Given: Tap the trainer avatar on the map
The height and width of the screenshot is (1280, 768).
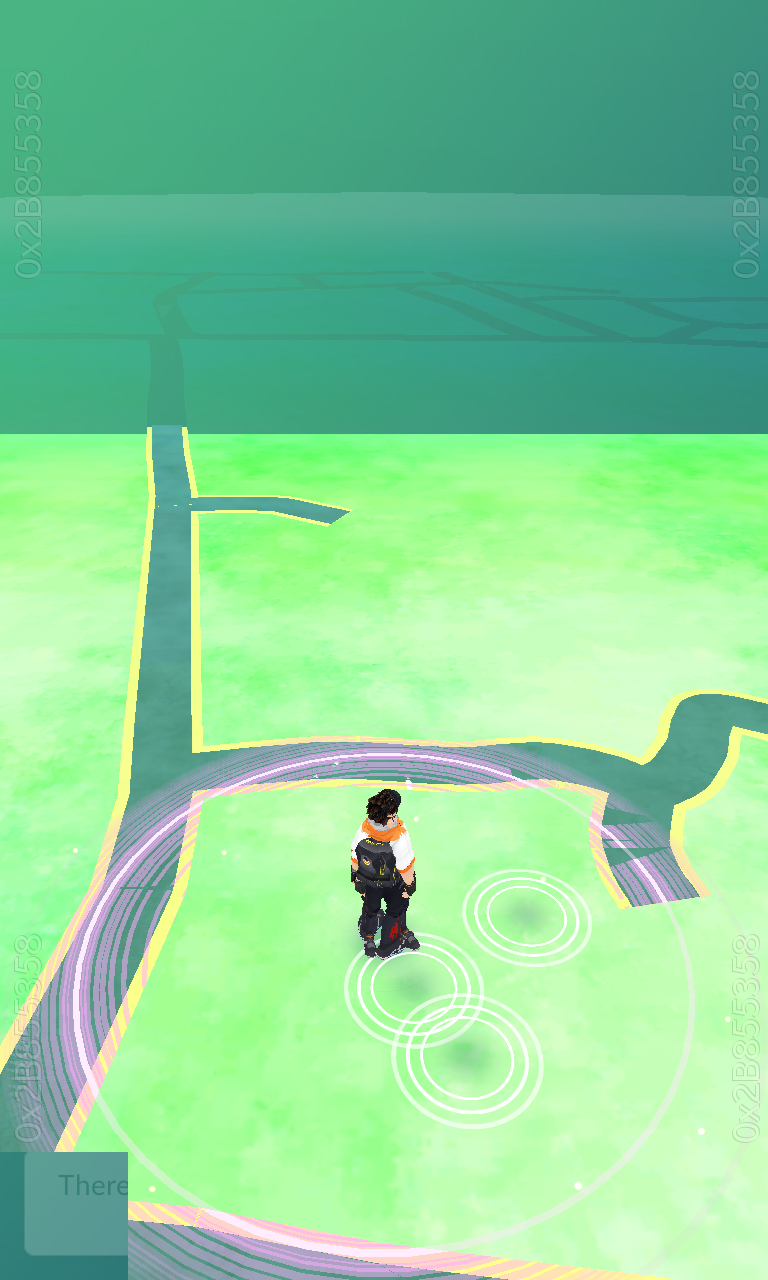Looking at the screenshot, I should (x=384, y=872).
